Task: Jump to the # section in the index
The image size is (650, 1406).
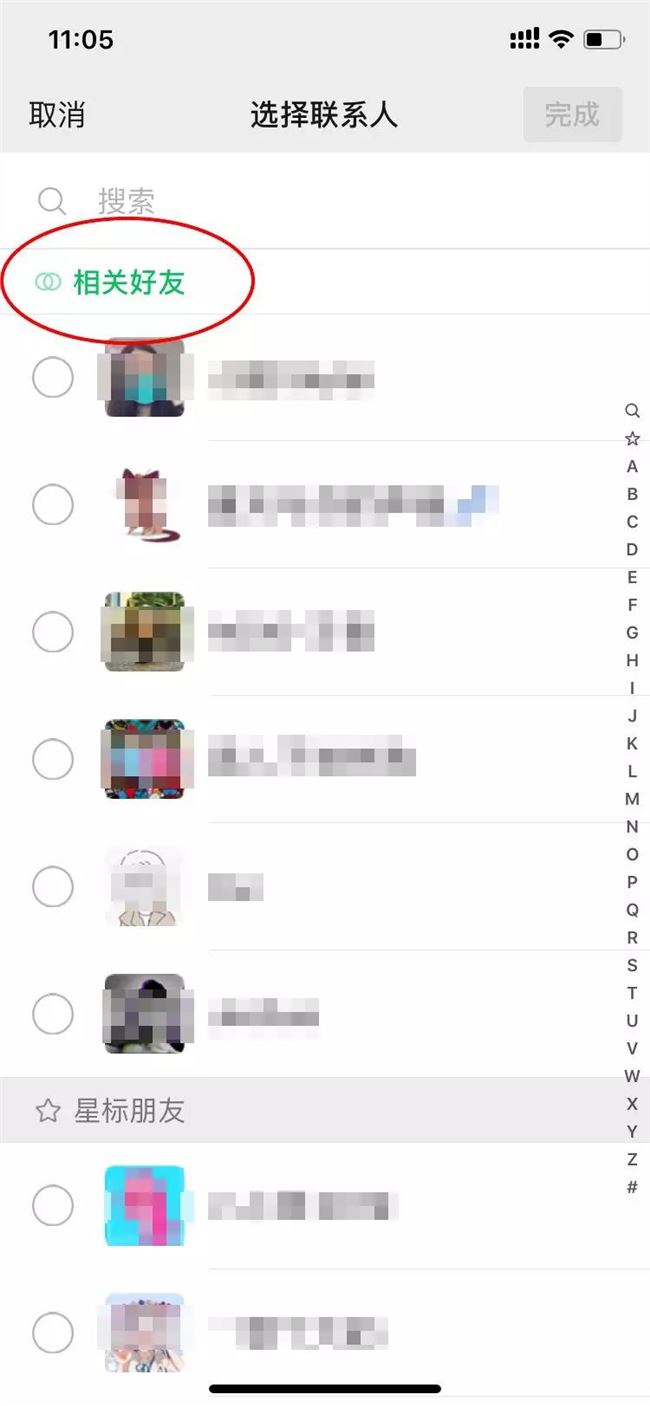Action: pos(632,1187)
